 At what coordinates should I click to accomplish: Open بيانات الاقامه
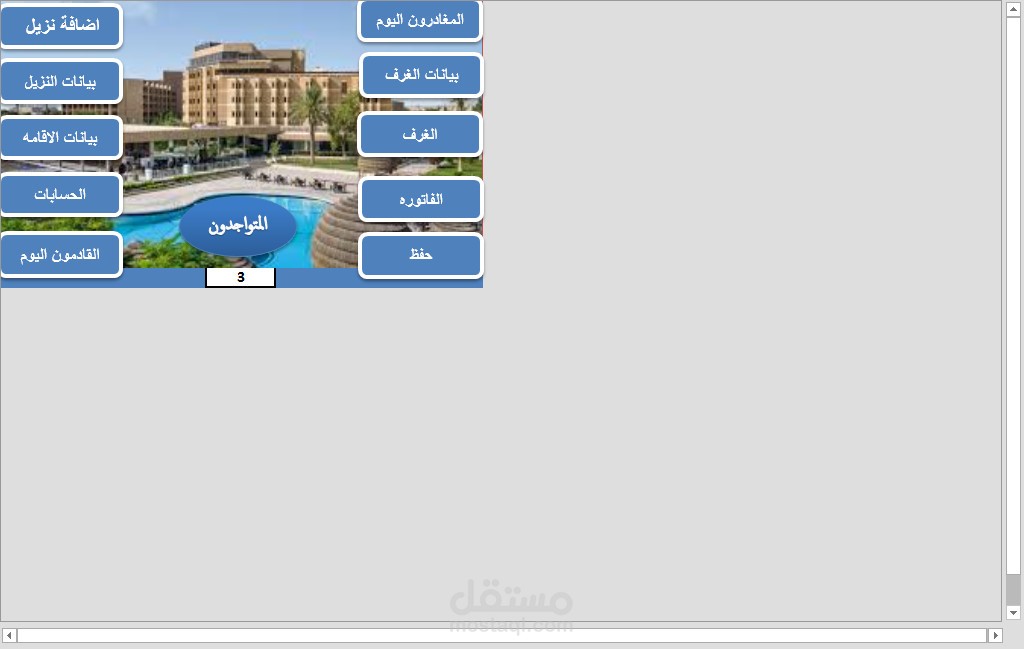[61, 138]
